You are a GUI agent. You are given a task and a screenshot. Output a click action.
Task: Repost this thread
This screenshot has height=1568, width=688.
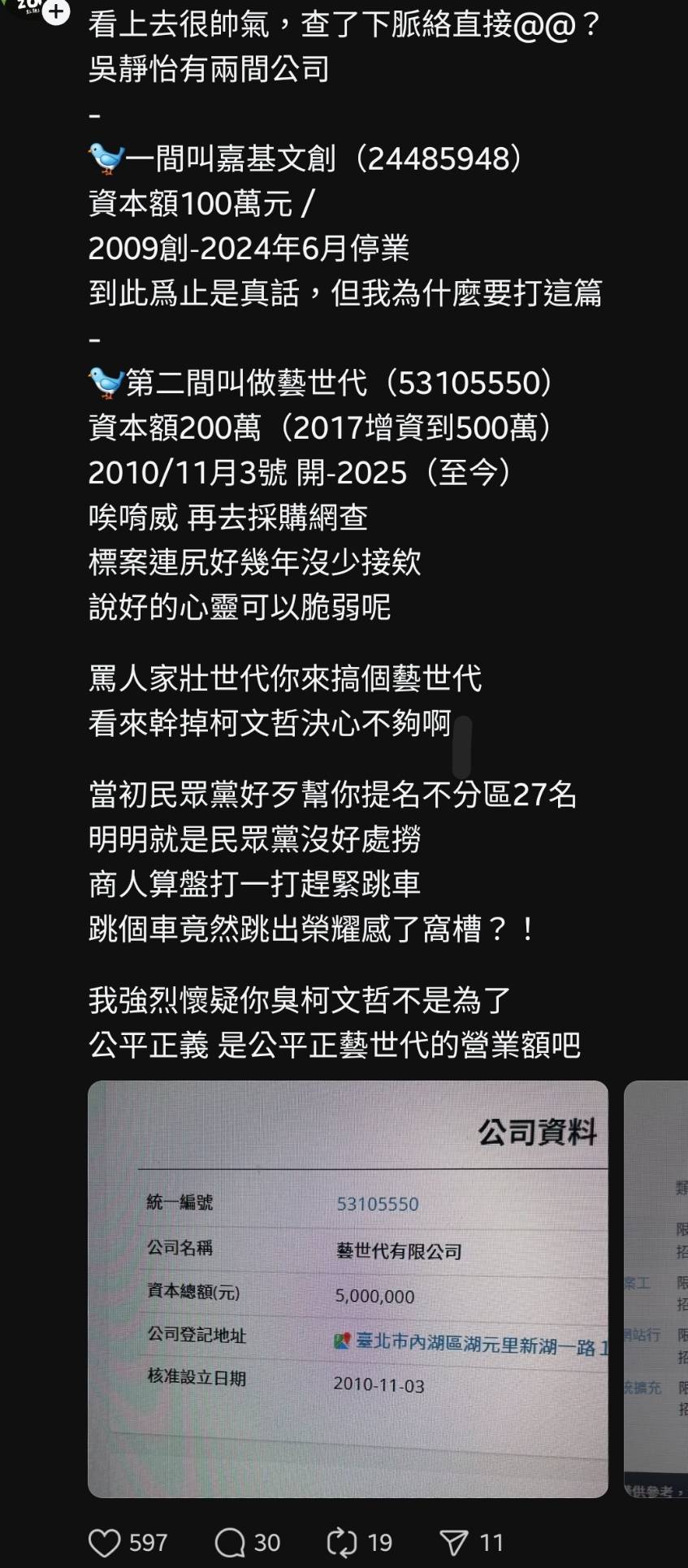342,1542
